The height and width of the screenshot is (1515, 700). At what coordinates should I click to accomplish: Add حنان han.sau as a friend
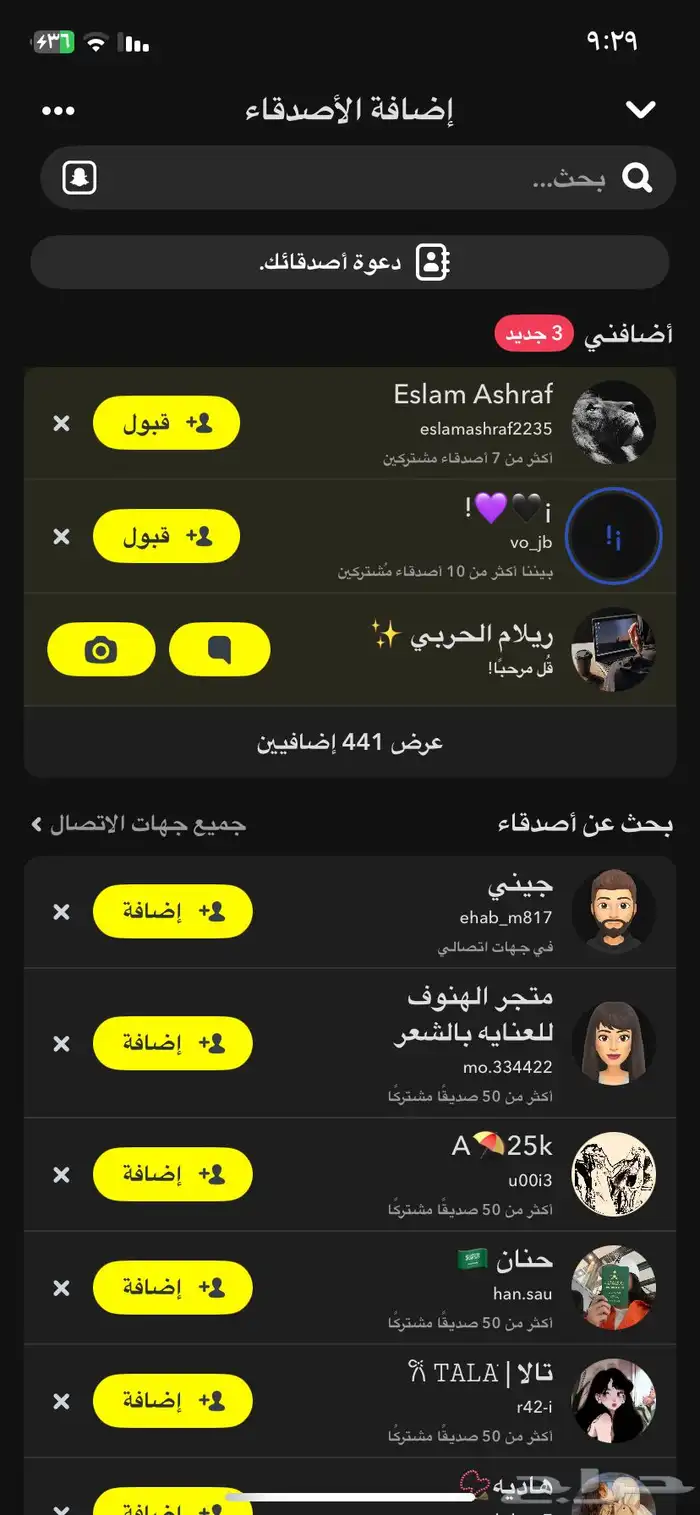click(172, 1287)
